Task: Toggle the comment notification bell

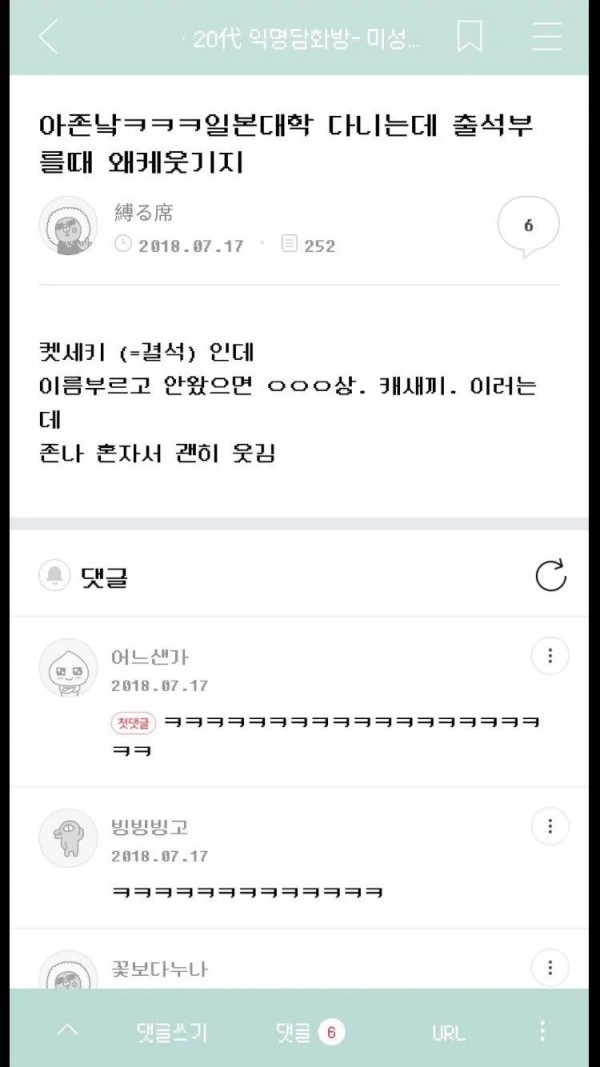Action: [54, 576]
